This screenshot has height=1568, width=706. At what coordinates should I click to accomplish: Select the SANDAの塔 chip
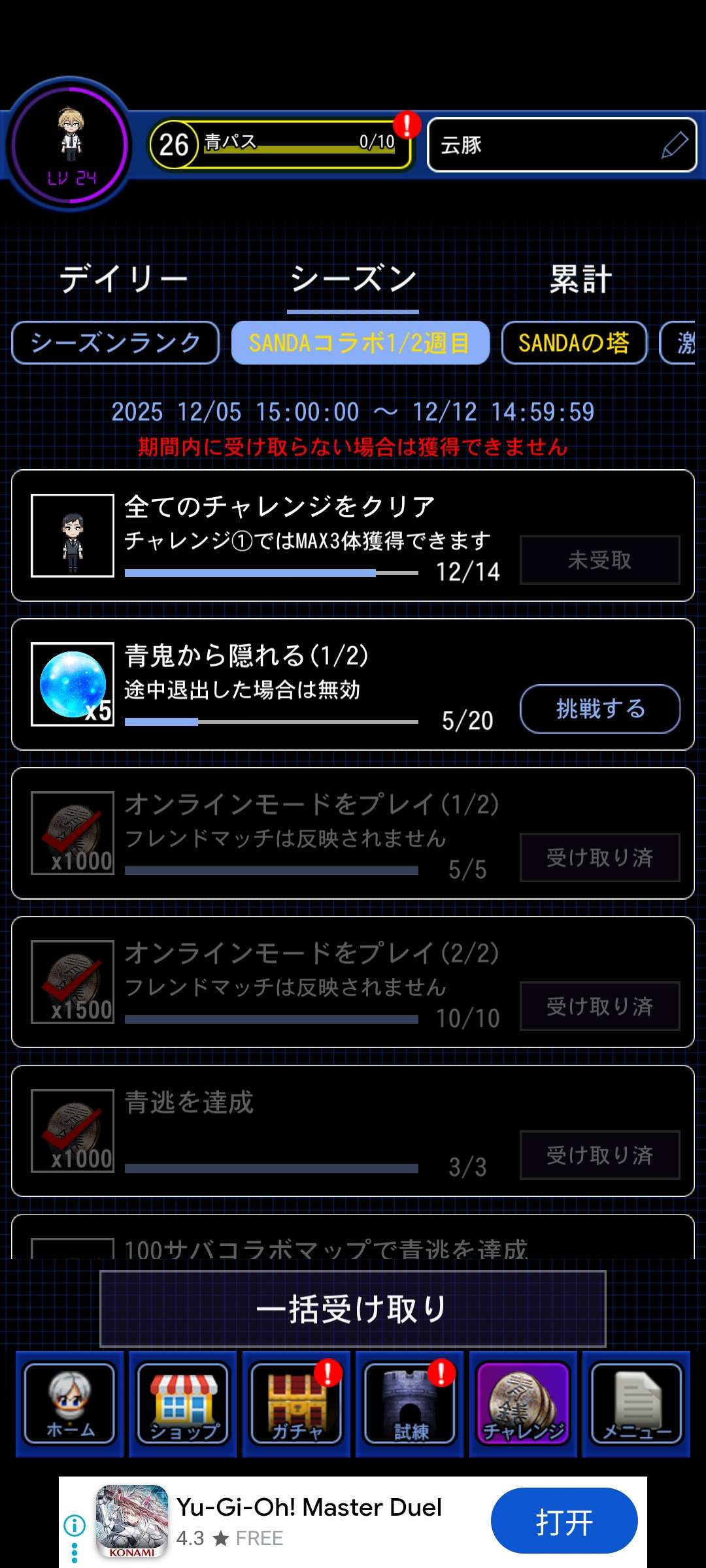pos(574,342)
